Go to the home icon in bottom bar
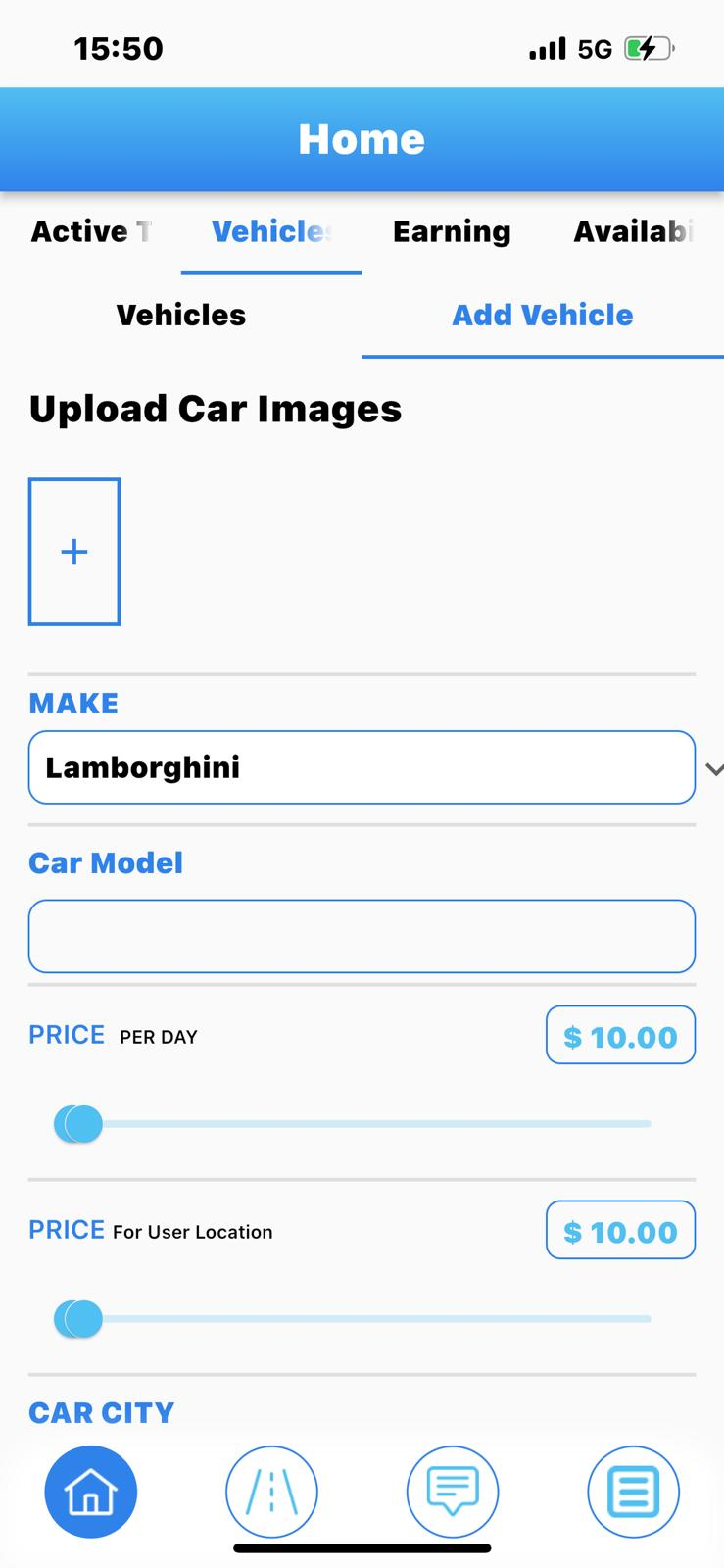The width and height of the screenshot is (724, 1568). point(91,1492)
